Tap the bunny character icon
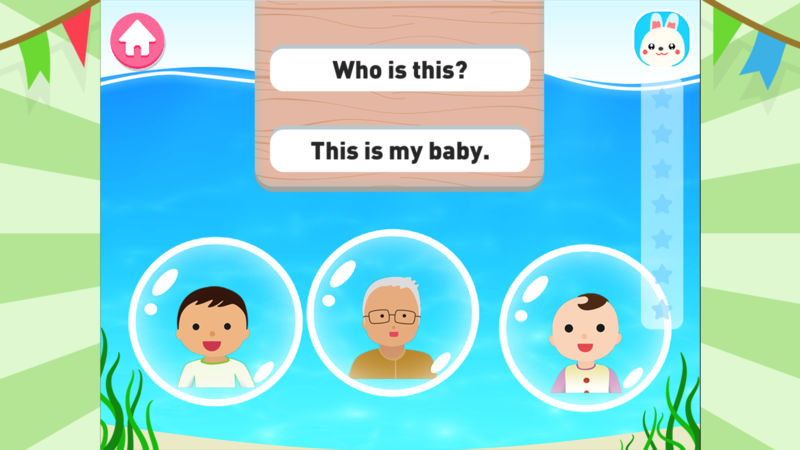The width and height of the screenshot is (800, 450). (660, 39)
